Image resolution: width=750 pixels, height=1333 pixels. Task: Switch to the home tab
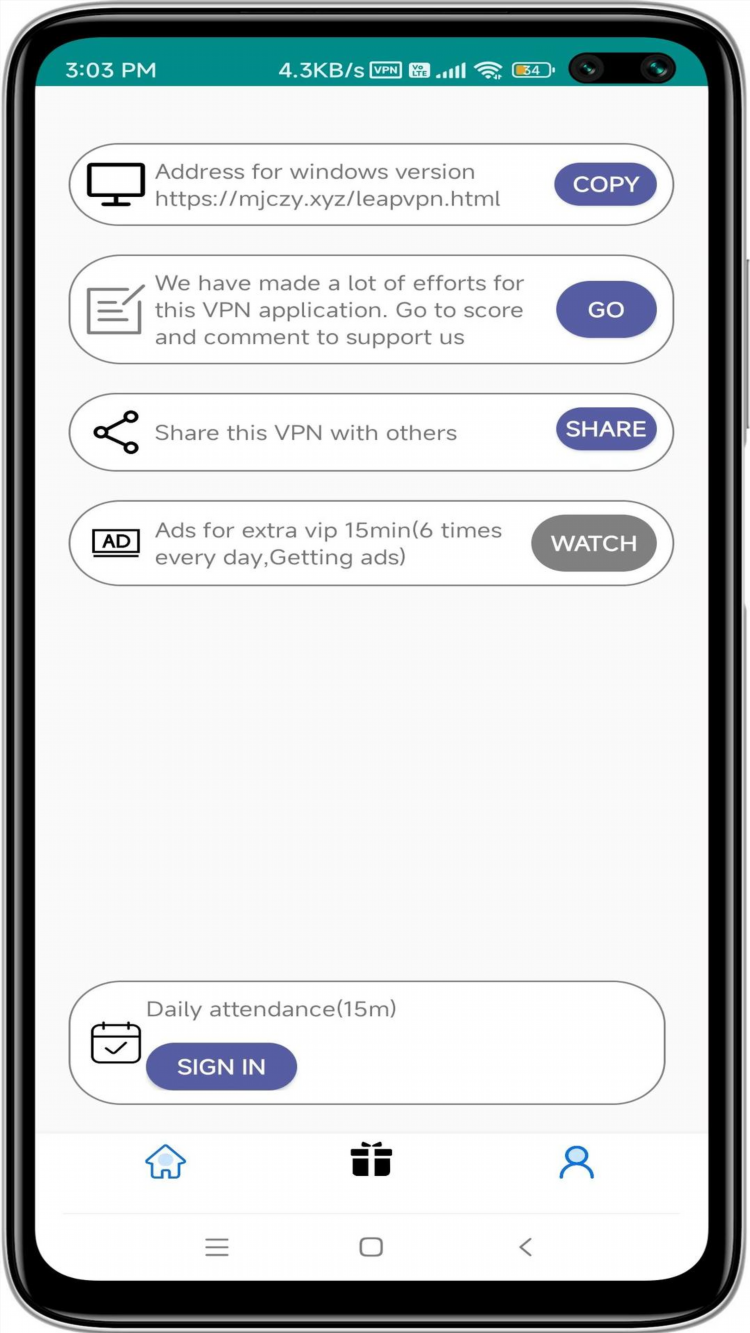point(166,1161)
